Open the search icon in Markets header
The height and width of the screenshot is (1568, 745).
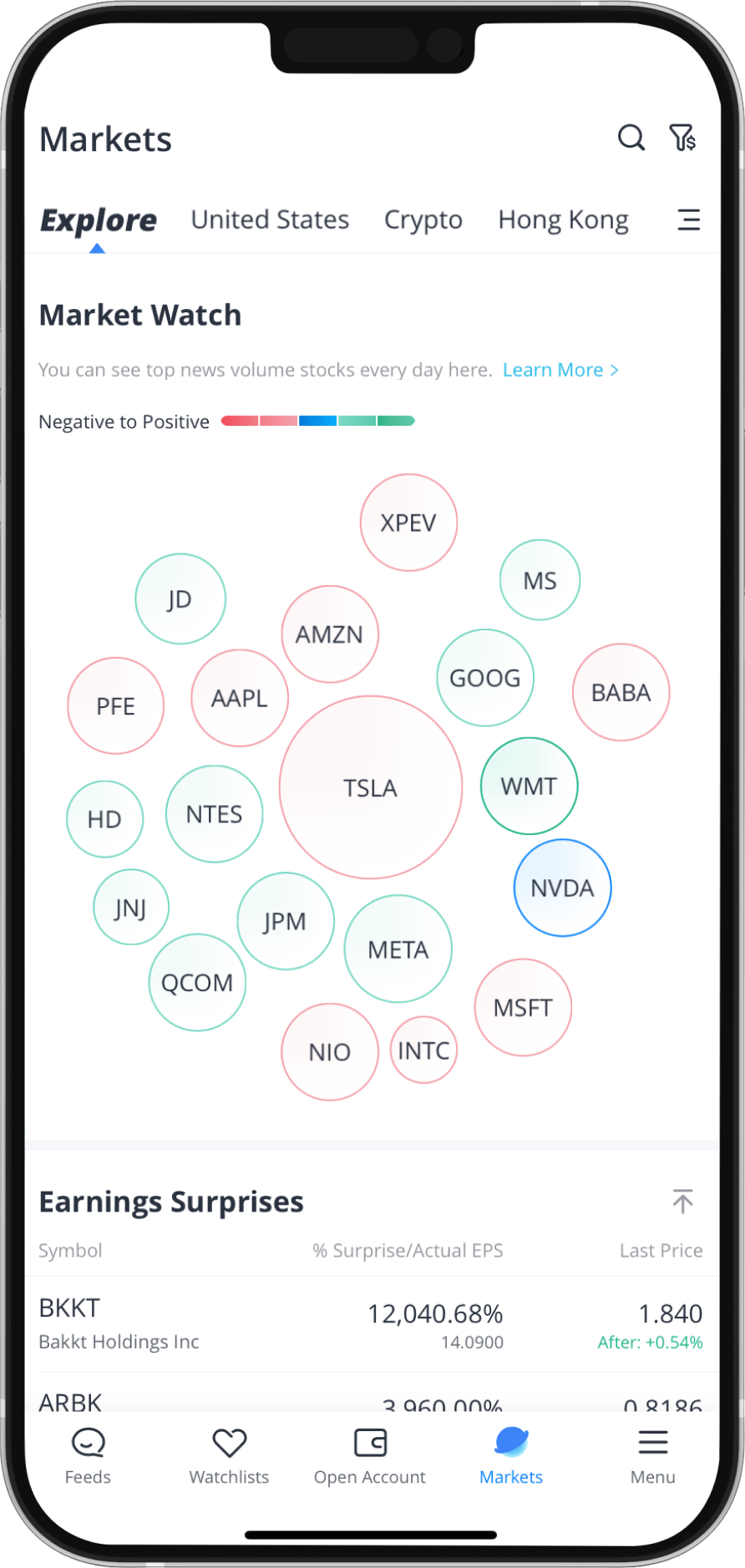[631, 138]
